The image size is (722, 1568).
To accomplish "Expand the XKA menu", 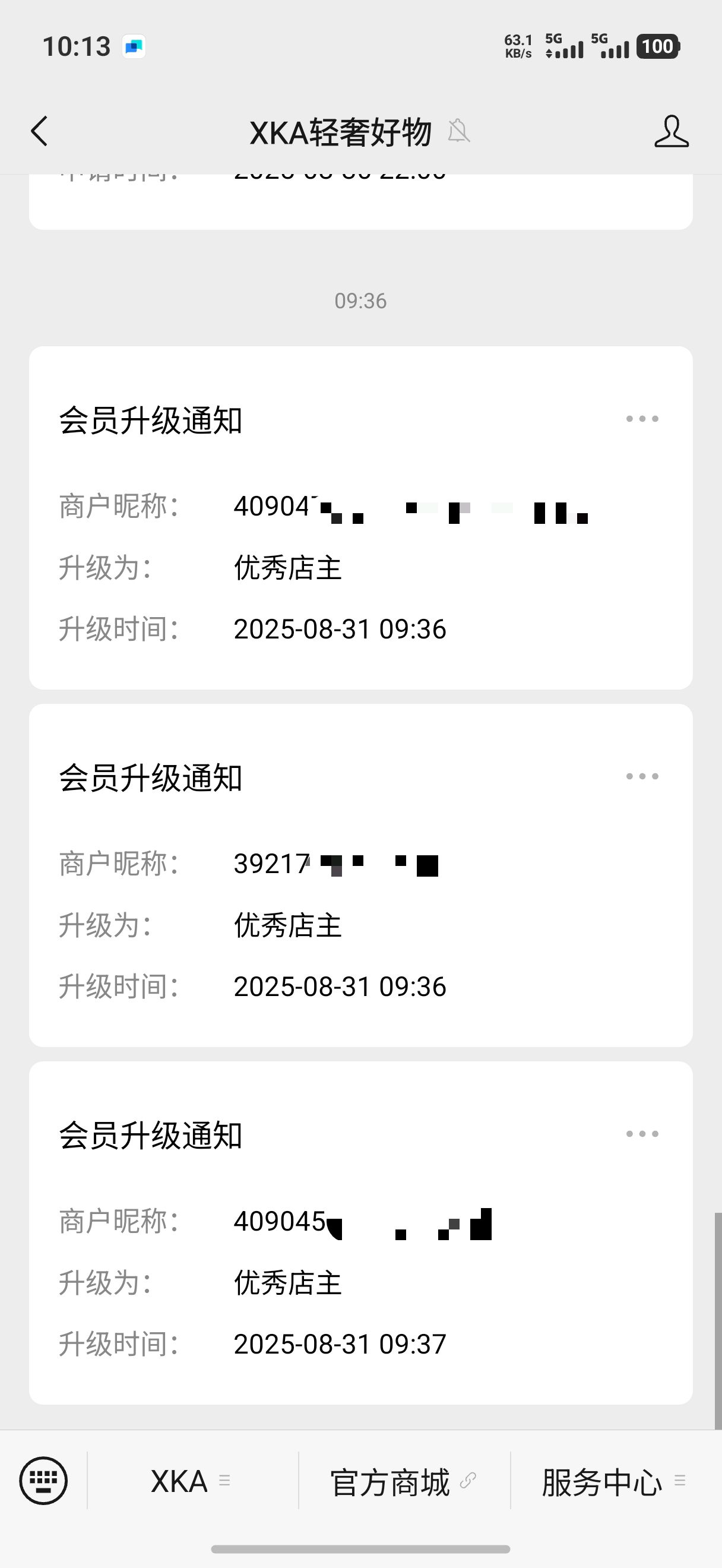I will (x=192, y=1480).
